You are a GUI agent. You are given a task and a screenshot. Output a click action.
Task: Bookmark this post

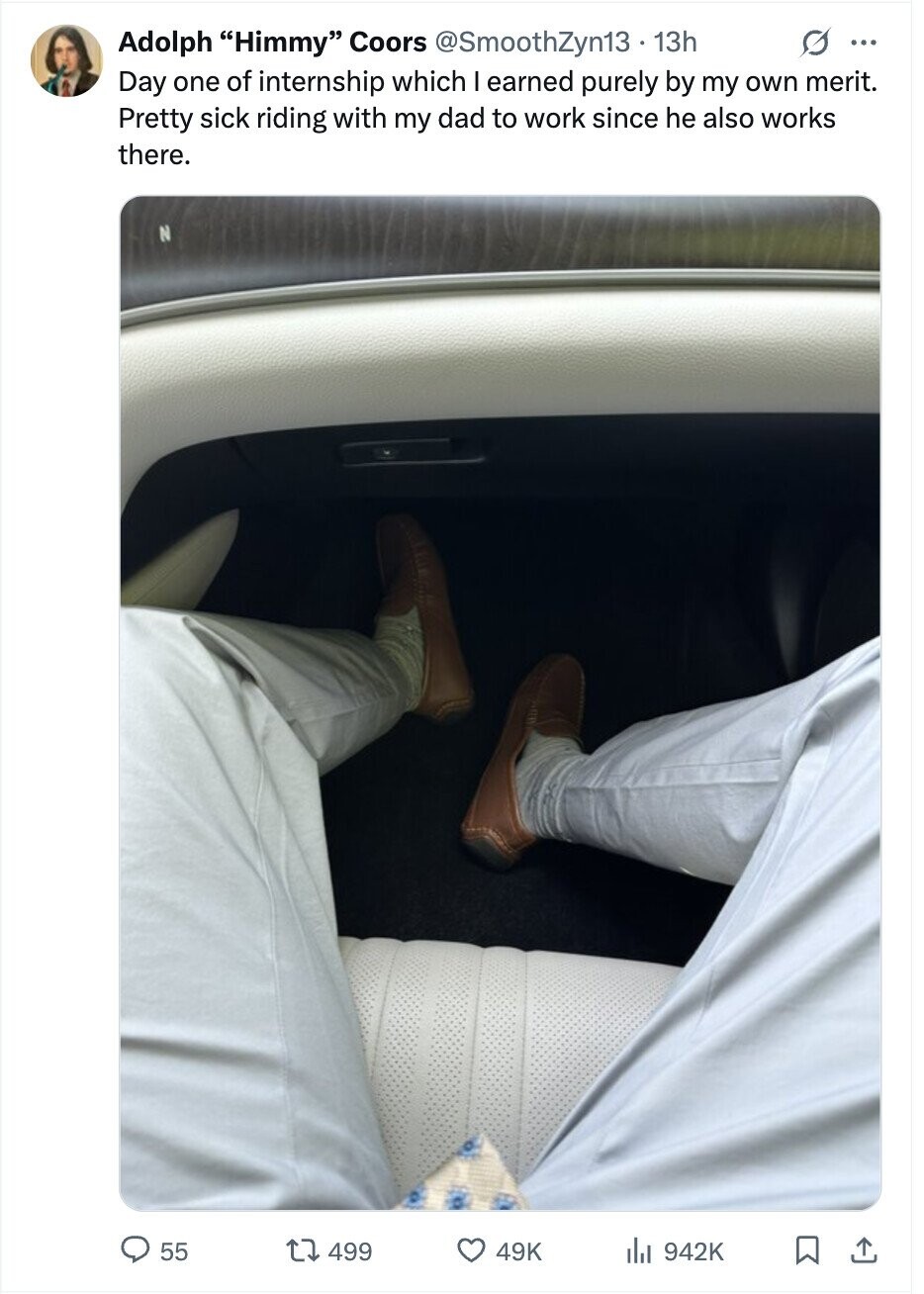(808, 1251)
